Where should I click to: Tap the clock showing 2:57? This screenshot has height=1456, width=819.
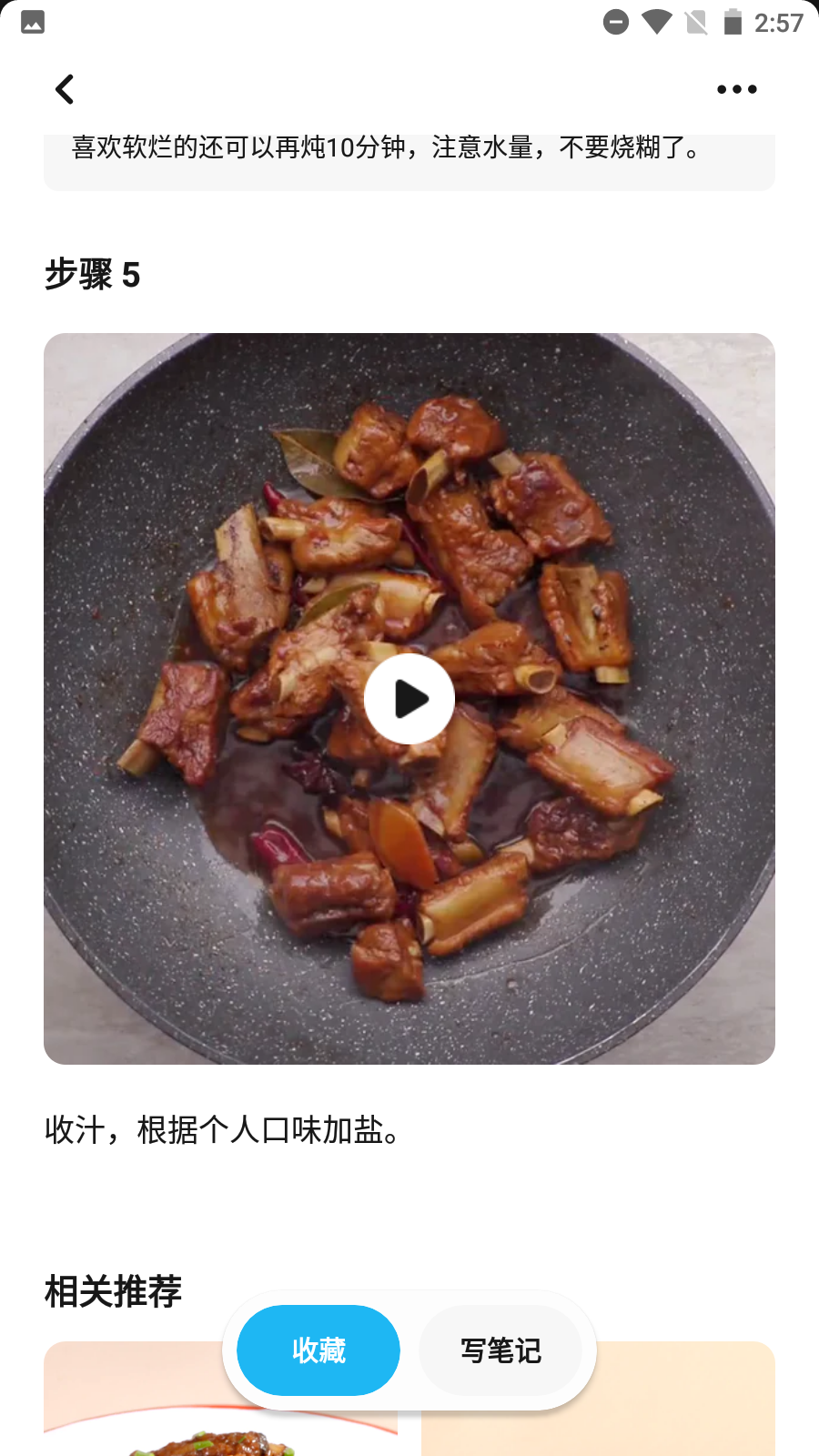tap(774, 21)
